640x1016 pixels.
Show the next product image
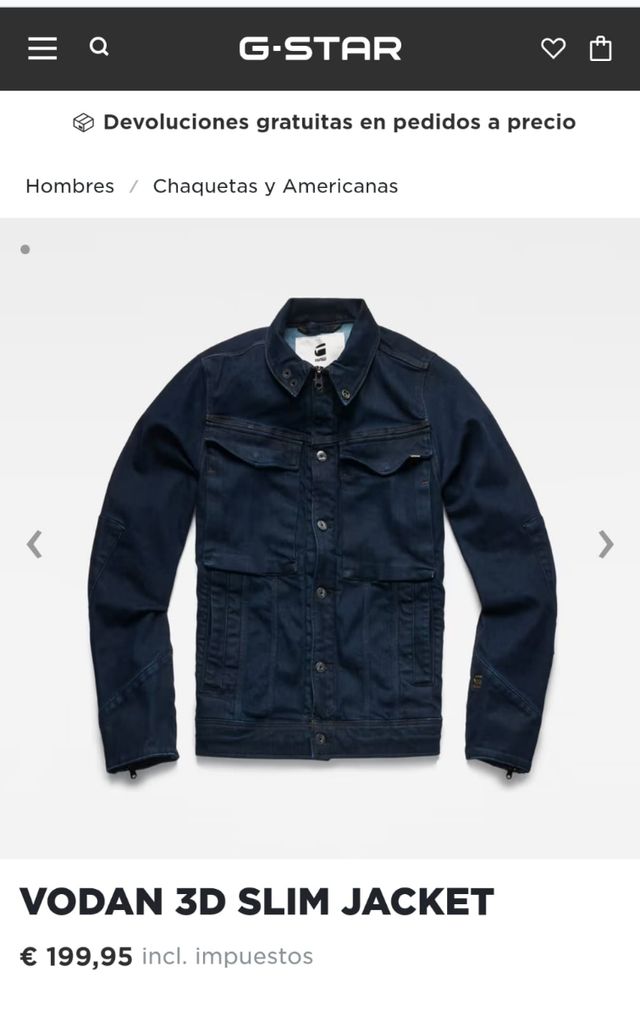coord(605,544)
